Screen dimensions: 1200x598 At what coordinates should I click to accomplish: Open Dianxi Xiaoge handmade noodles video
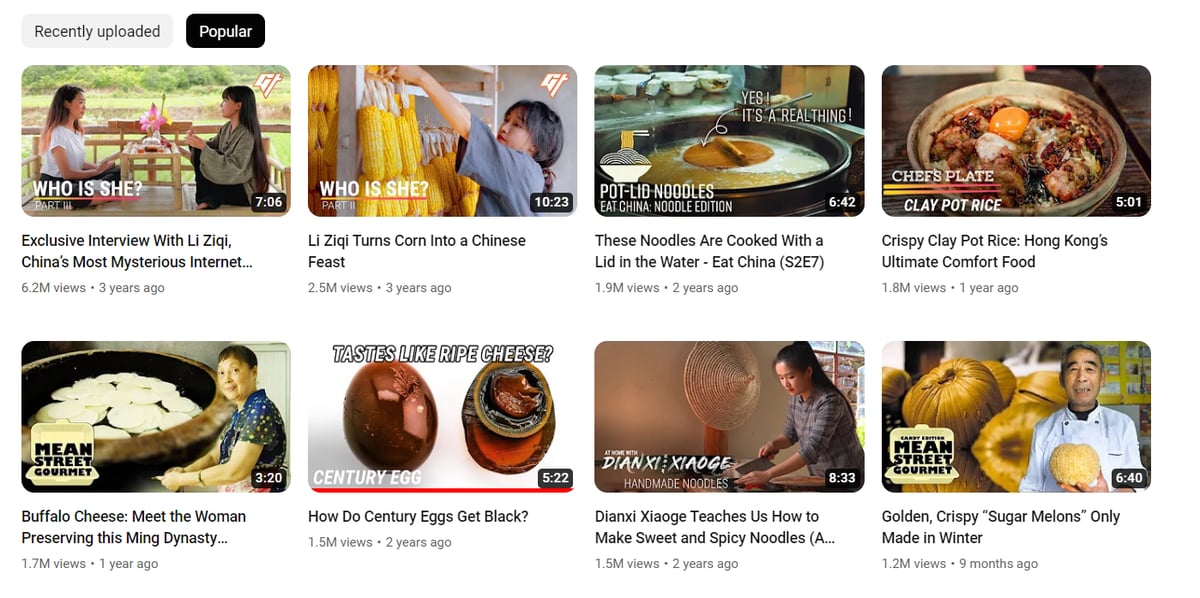coord(729,417)
